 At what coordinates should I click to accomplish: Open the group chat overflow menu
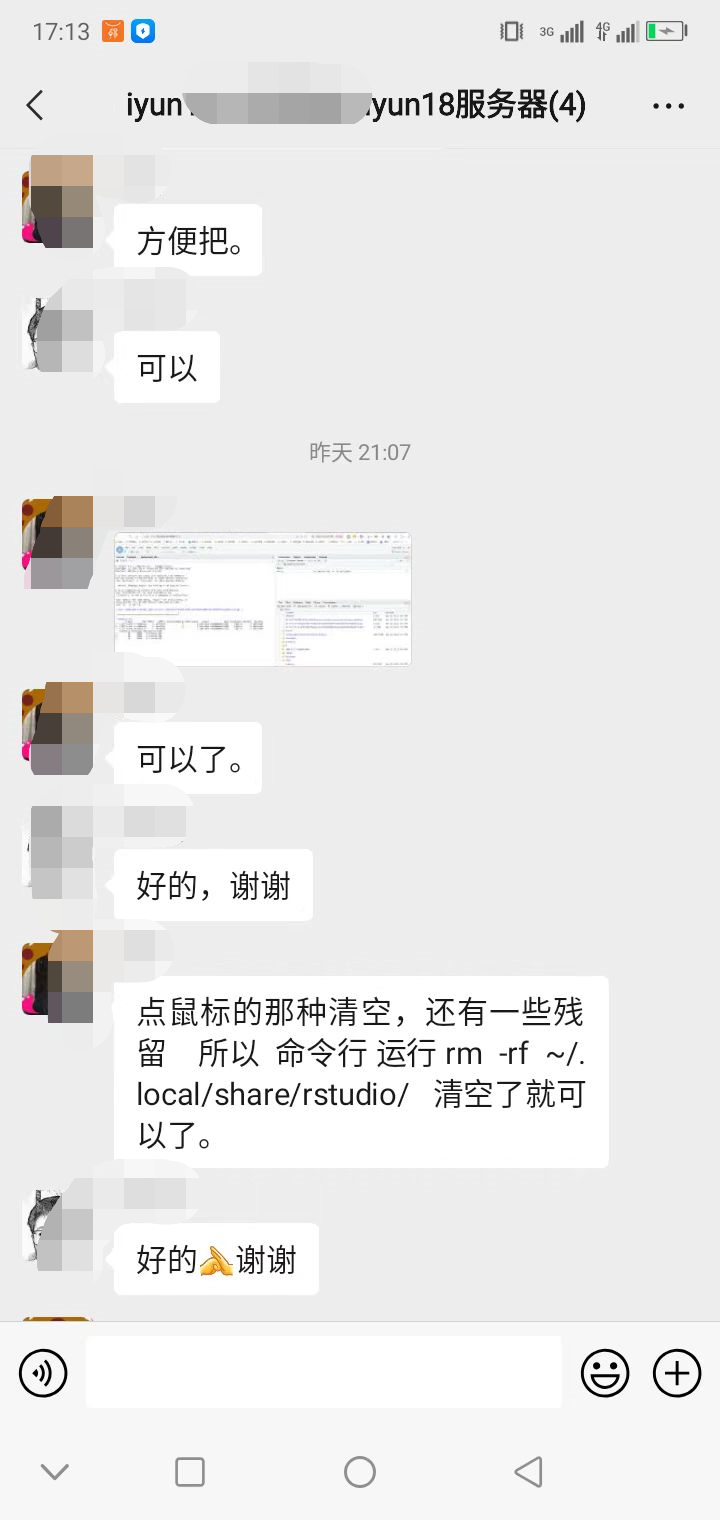(x=668, y=106)
